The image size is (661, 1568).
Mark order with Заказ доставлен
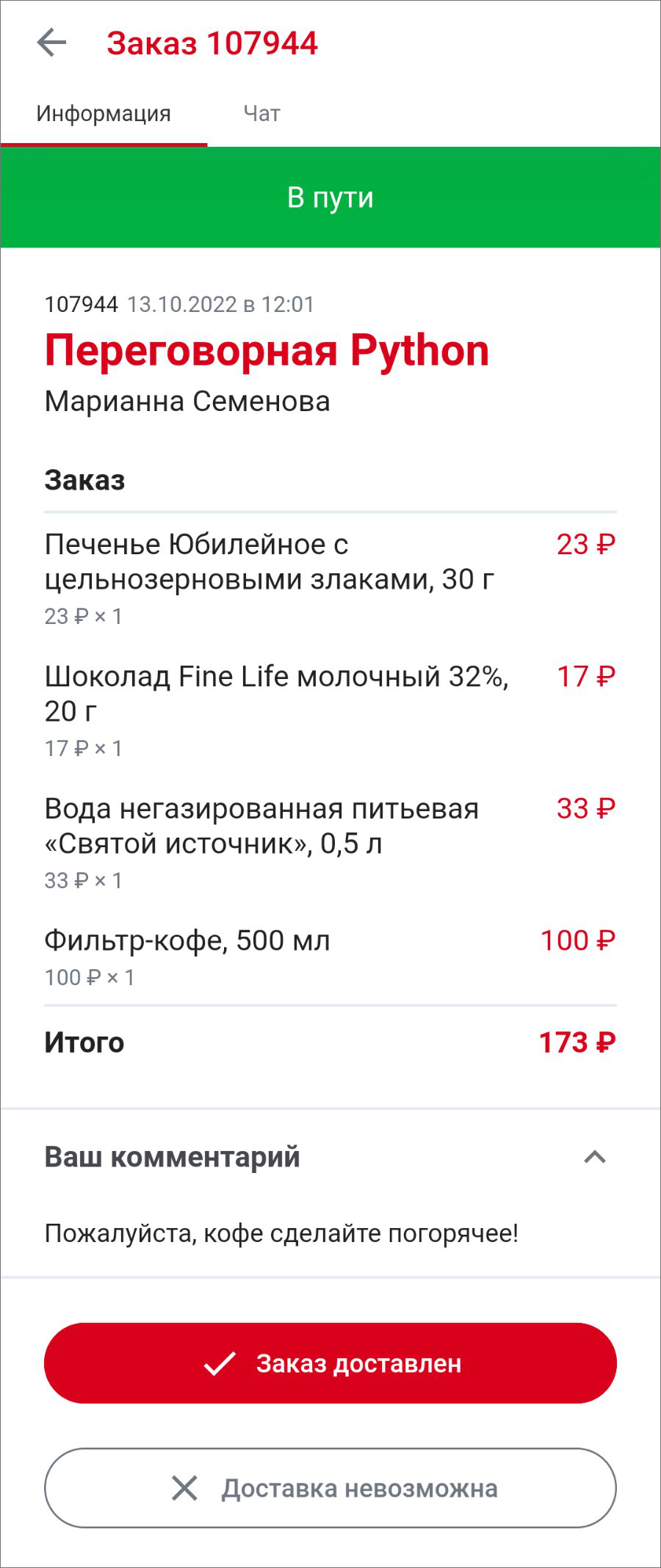point(330,1363)
